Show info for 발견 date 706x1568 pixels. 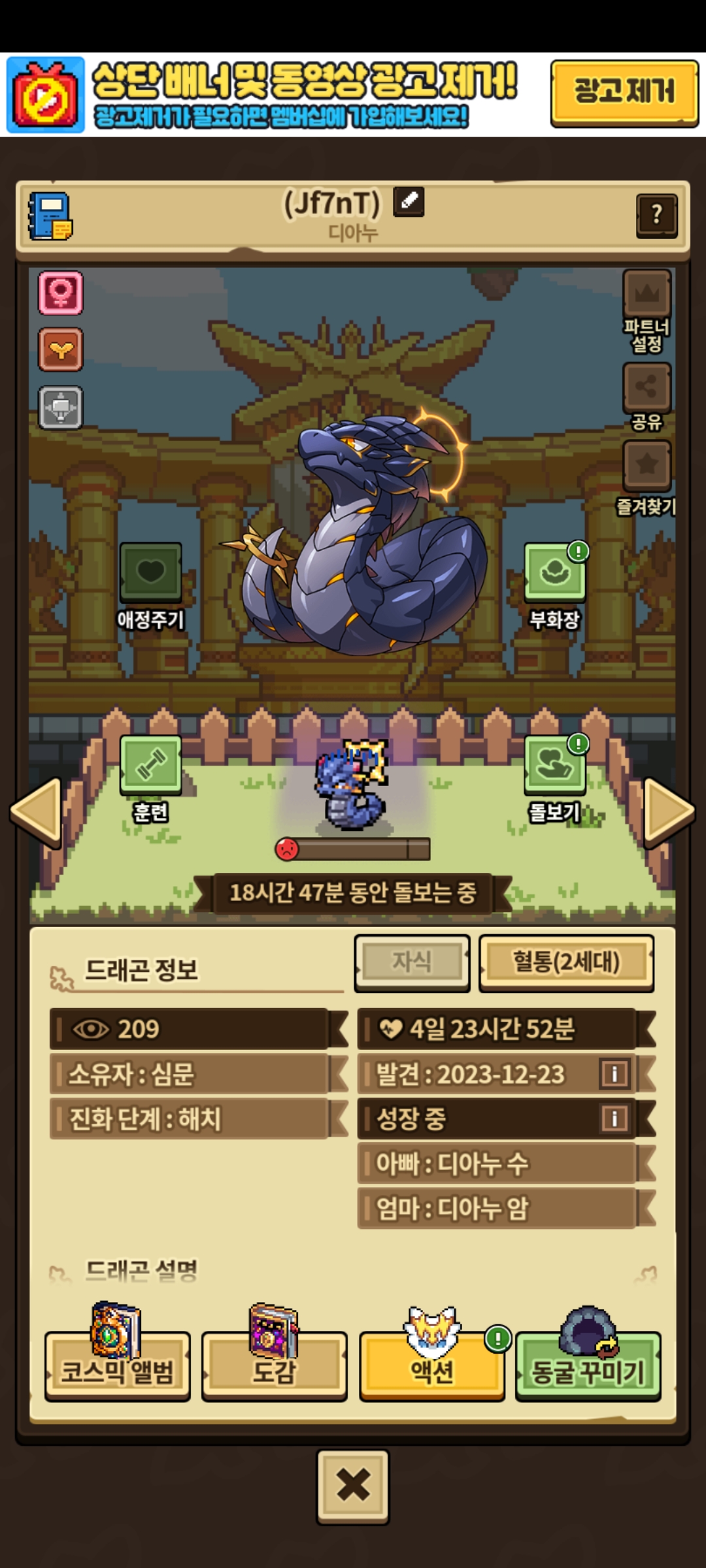(x=614, y=1073)
